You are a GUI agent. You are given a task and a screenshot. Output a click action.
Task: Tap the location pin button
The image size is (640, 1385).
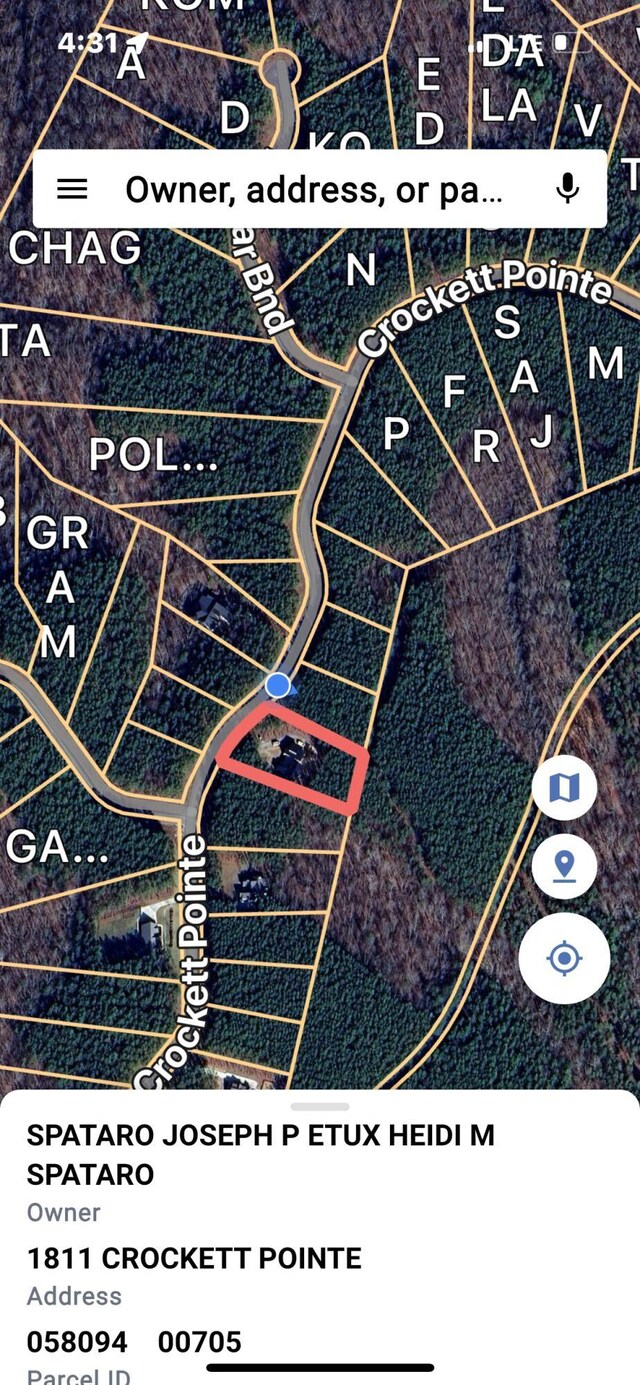click(x=564, y=866)
